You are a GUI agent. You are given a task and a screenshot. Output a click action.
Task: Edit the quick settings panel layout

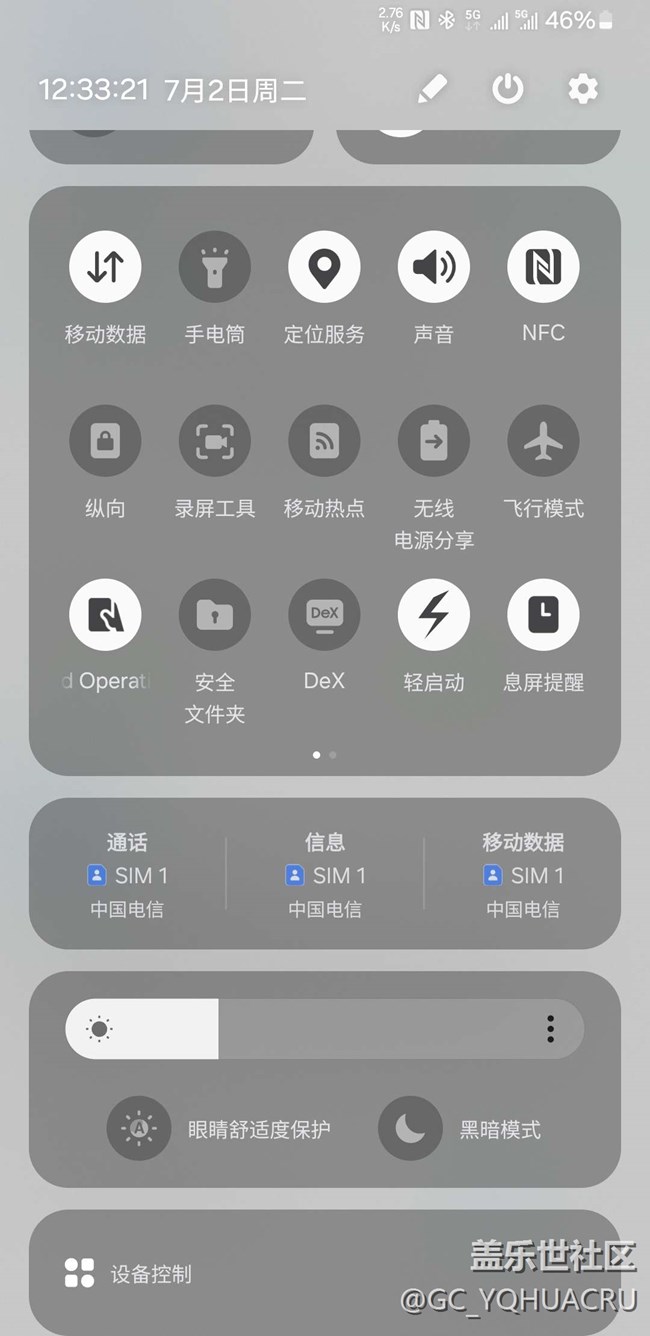432,89
